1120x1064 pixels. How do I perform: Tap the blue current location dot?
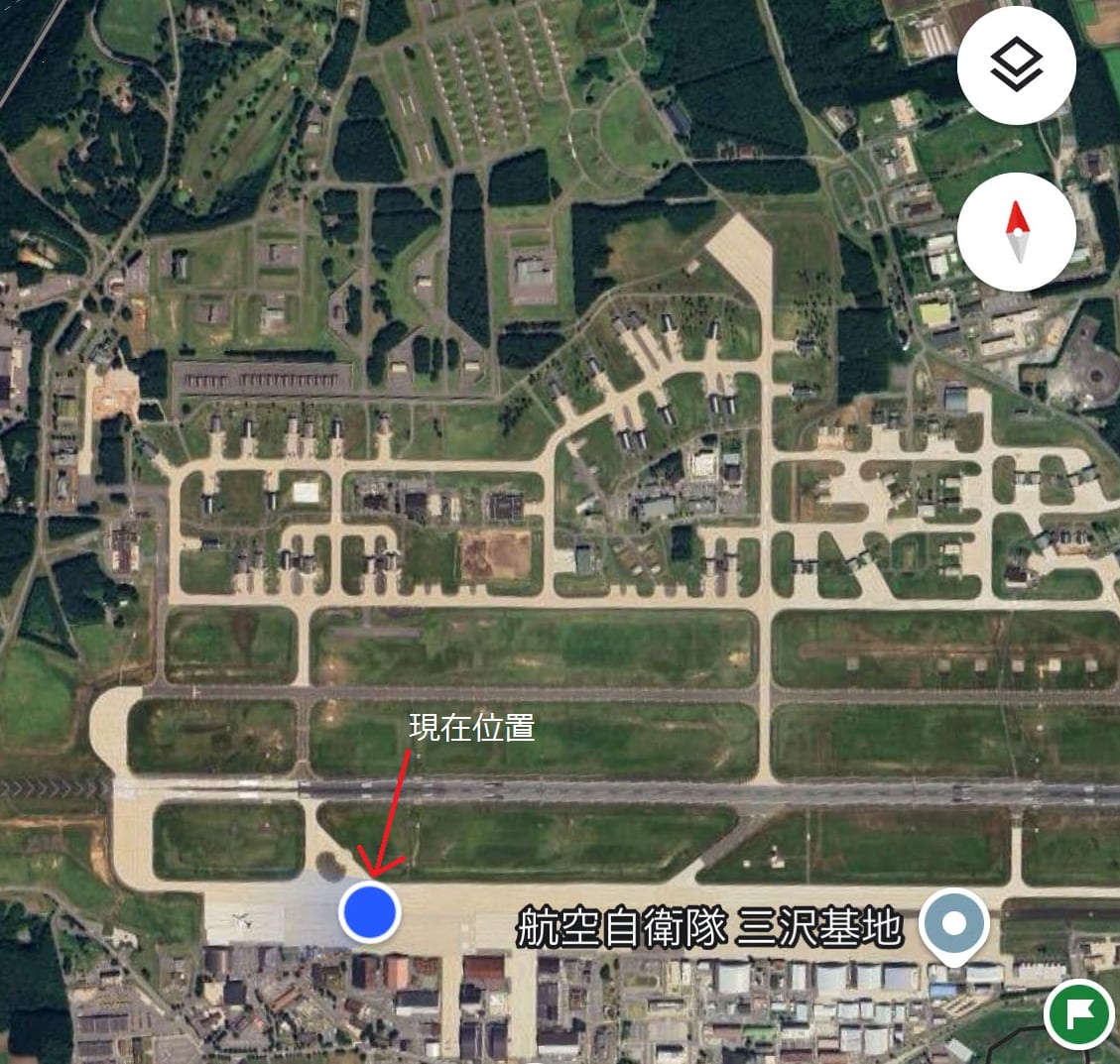tap(369, 911)
